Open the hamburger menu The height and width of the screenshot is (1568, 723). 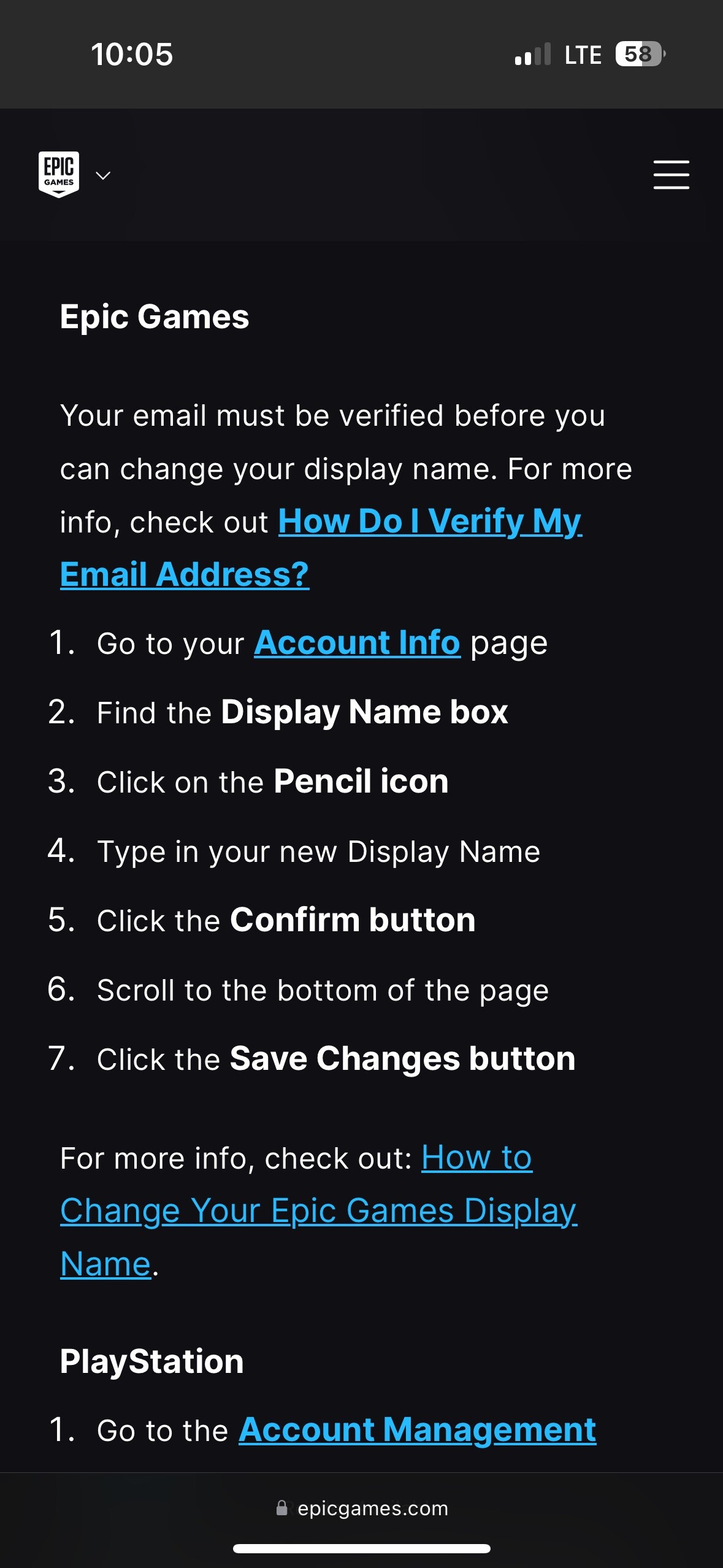coord(671,175)
